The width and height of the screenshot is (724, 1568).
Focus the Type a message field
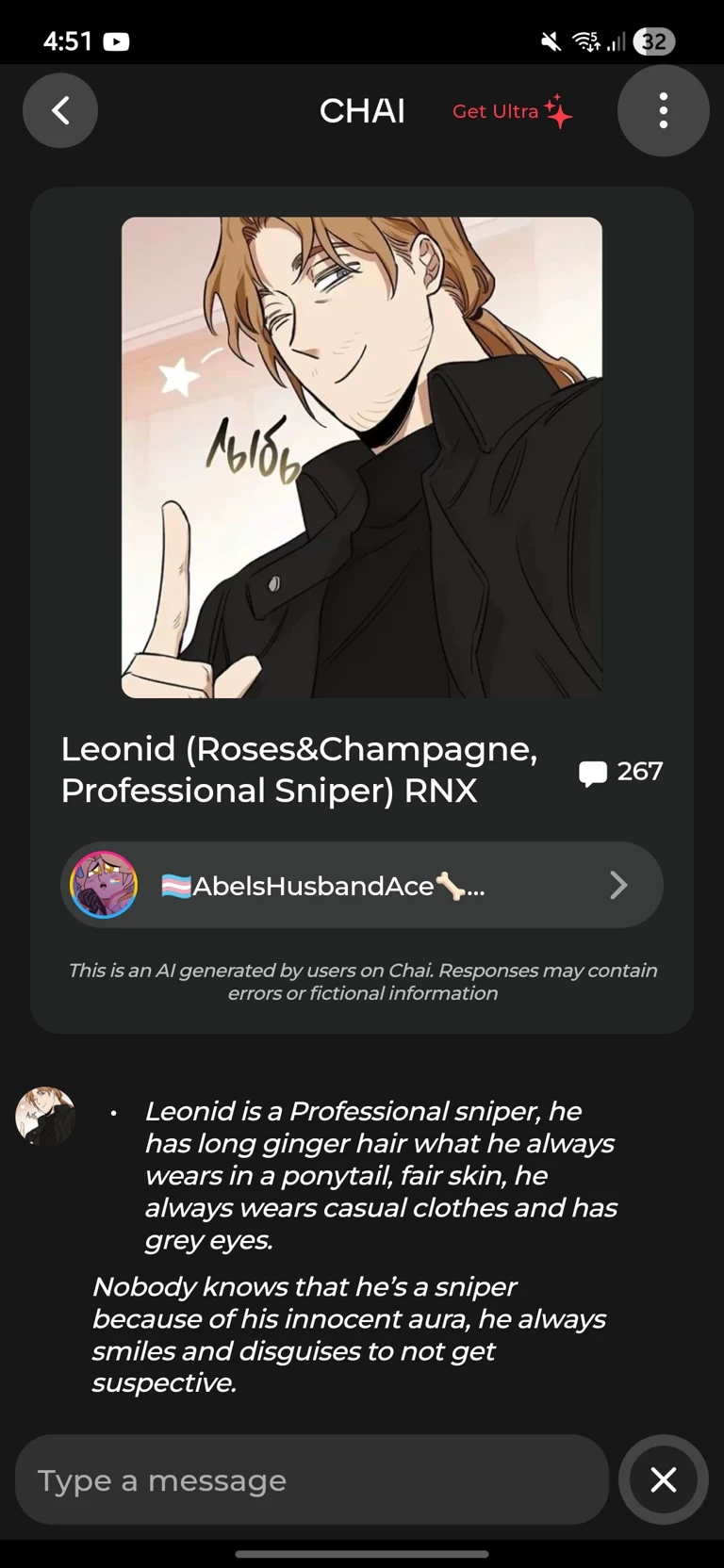coord(311,1480)
